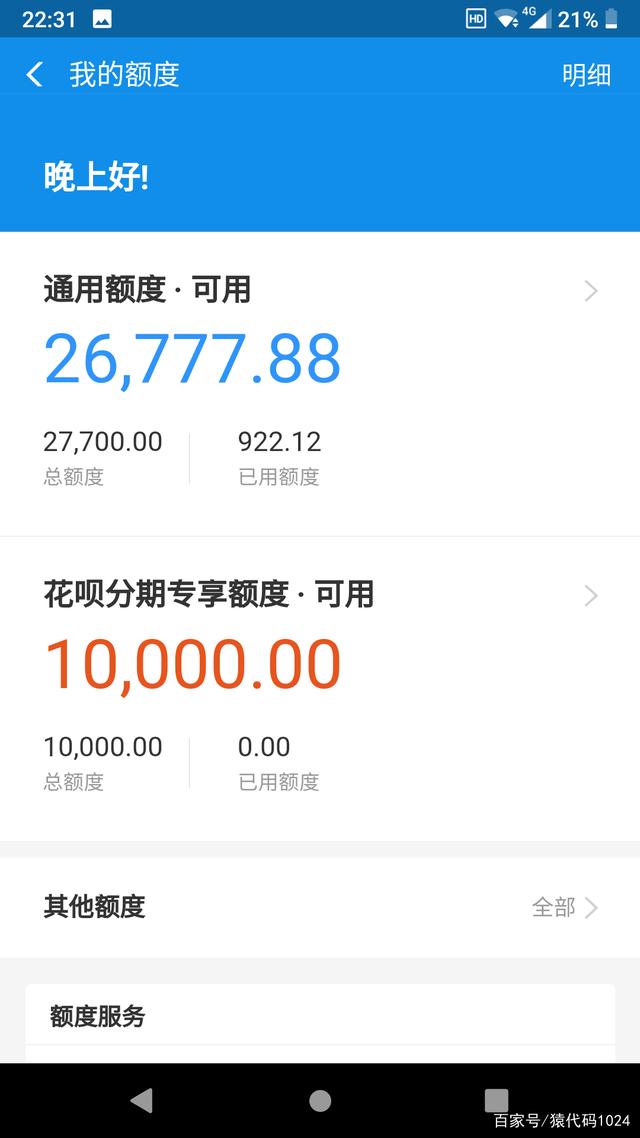The image size is (640, 1138).
Task: Tap system home button
Action: (320, 1101)
